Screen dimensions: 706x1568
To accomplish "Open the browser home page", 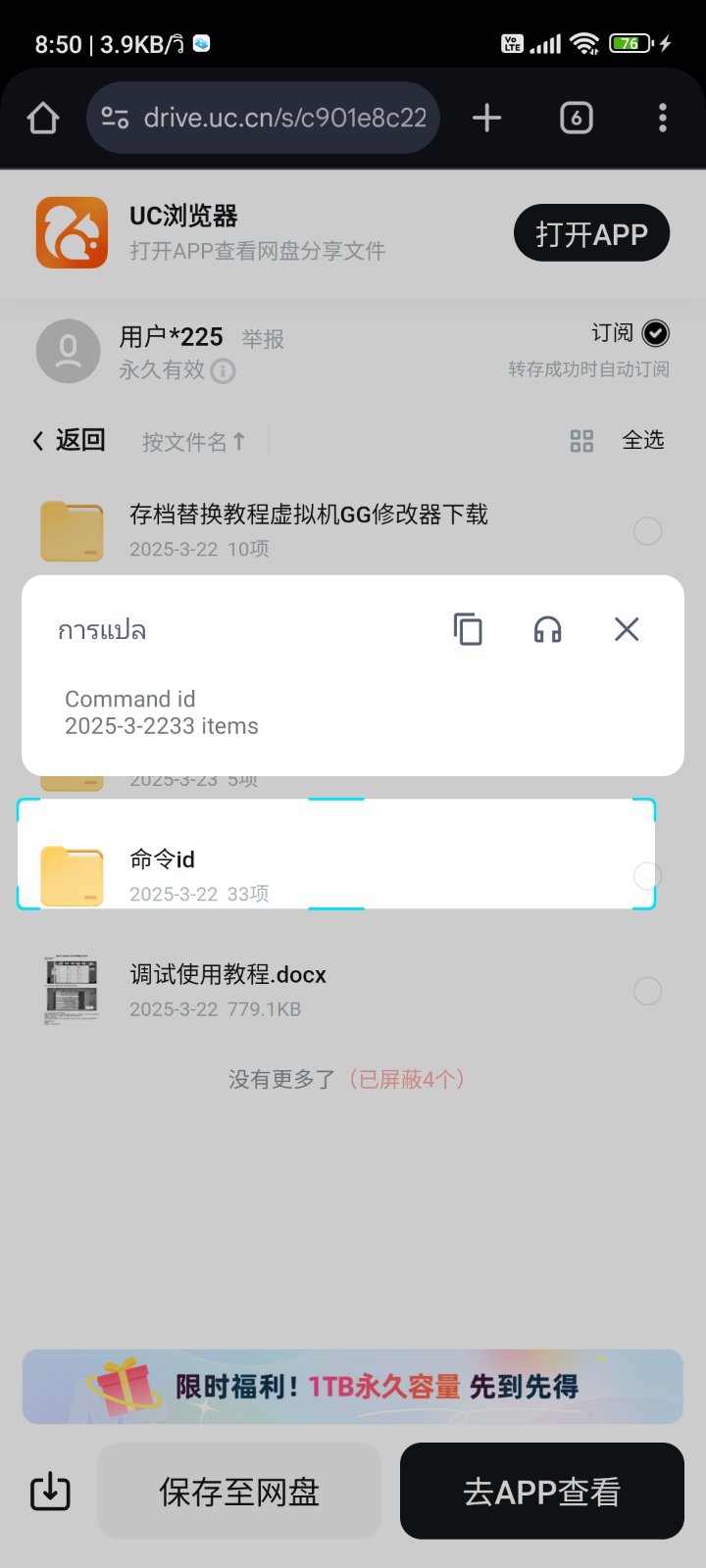I will 43,119.
